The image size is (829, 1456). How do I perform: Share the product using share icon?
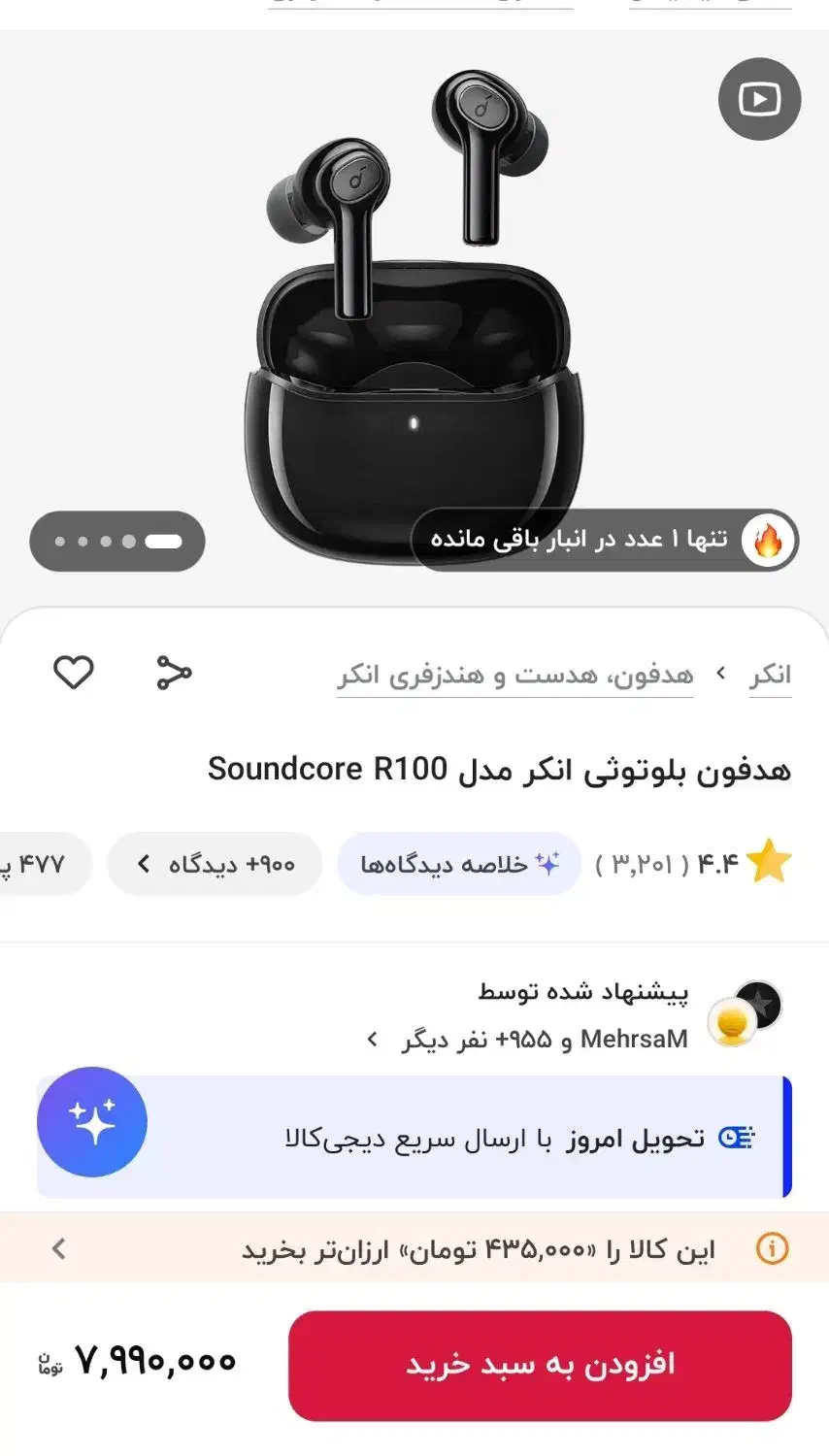173,672
